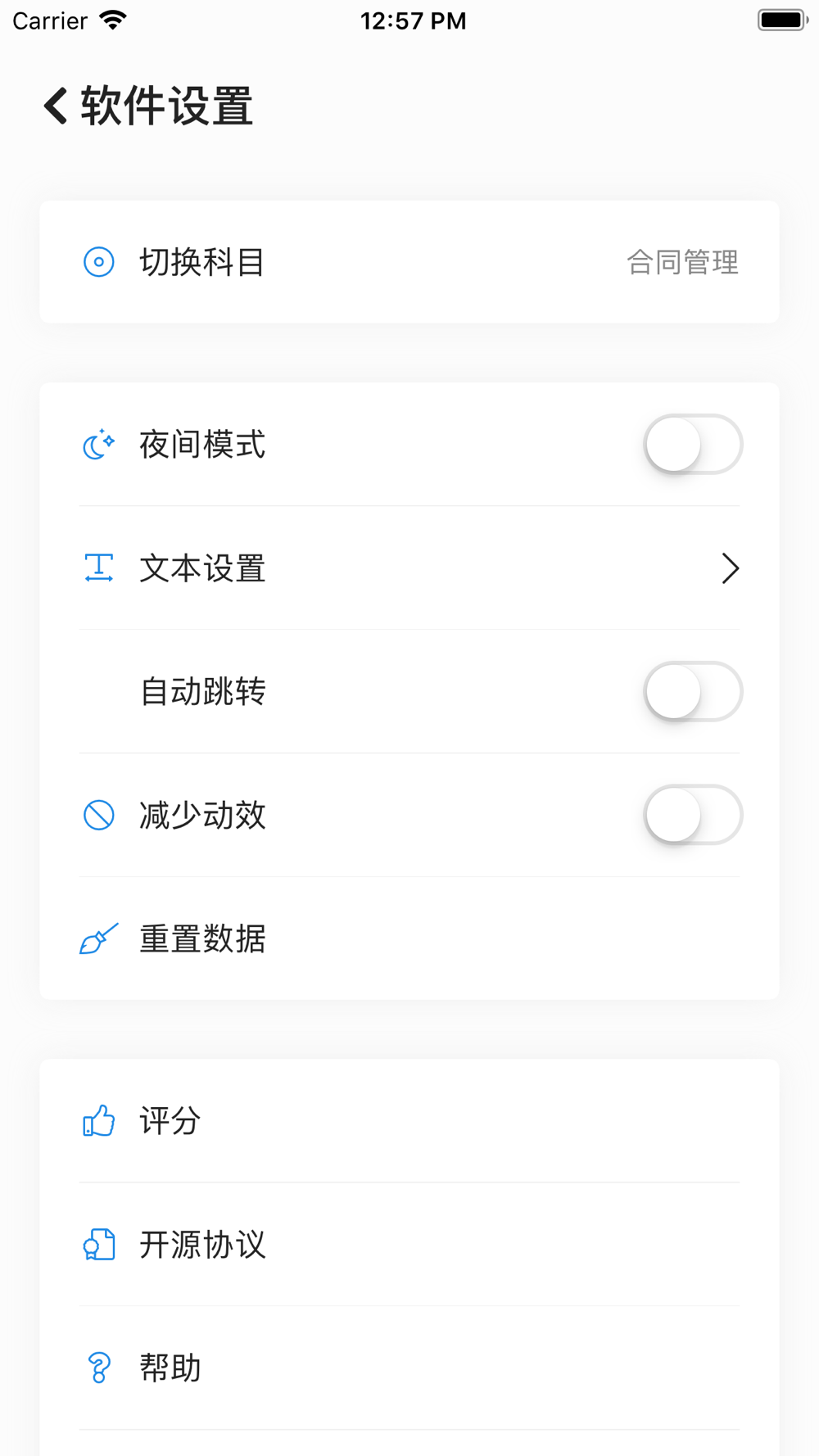Toggle the 减少动效 switch
This screenshot has width=819, height=1456.
pos(693,816)
